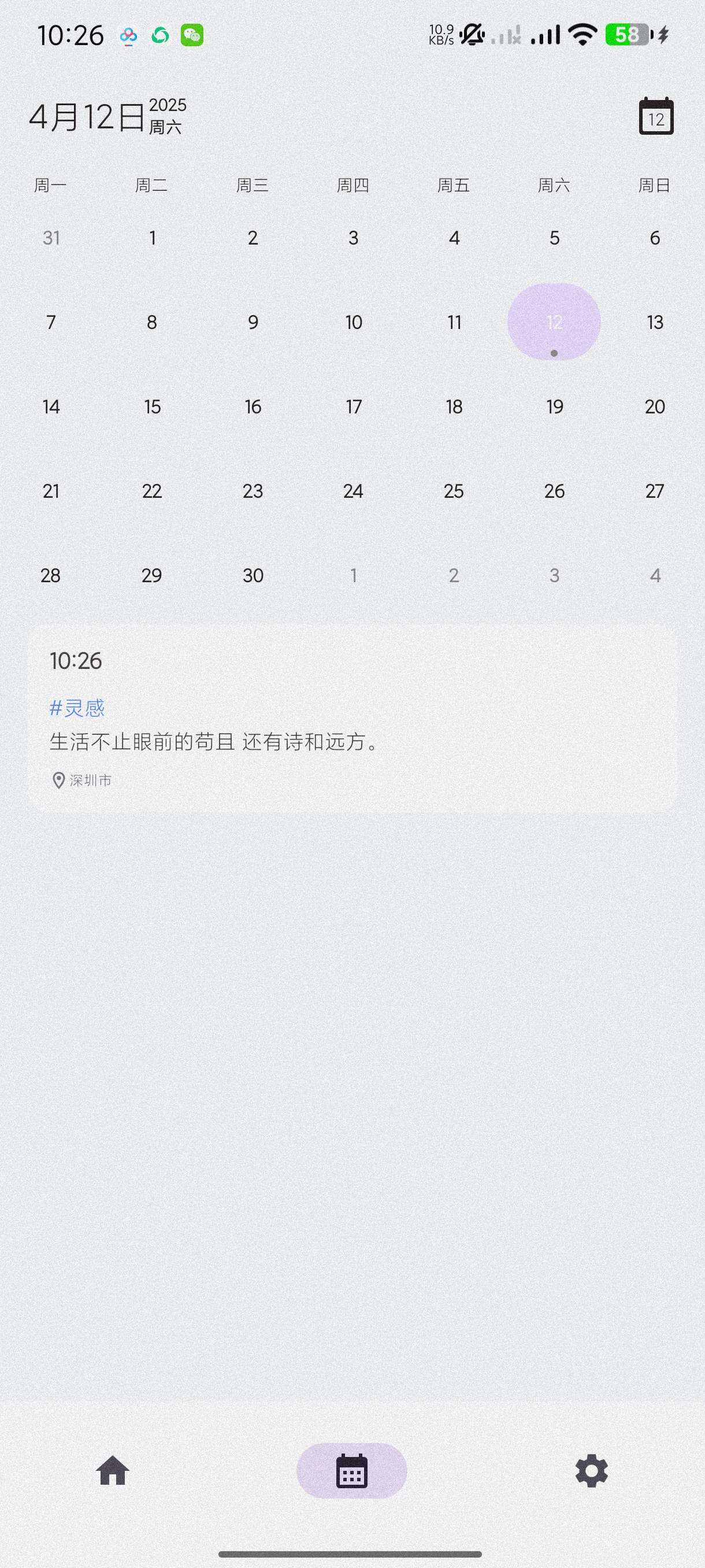Open the 4月12日 date header
The width and height of the screenshot is (705, 1568).
(x=87, y=116)
